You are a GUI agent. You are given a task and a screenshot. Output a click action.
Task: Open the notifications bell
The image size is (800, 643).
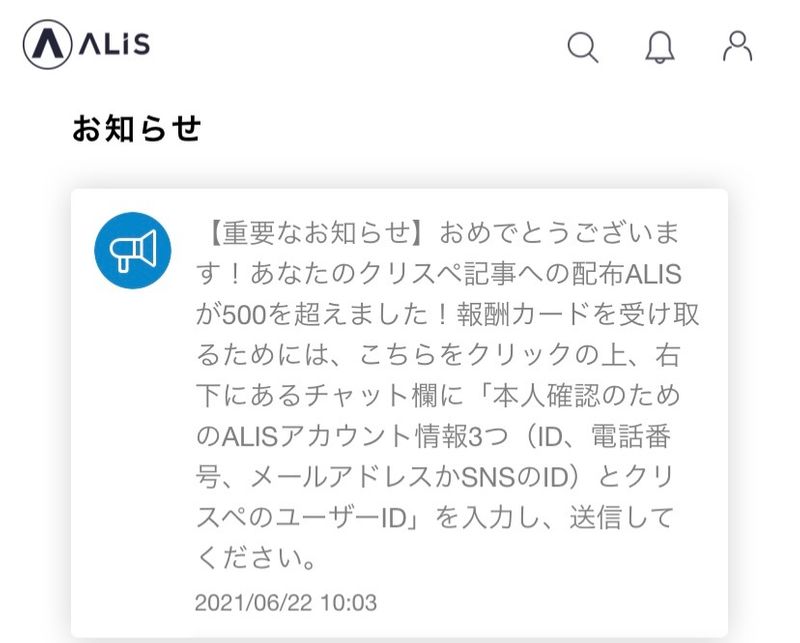click(x=660, y=46)
